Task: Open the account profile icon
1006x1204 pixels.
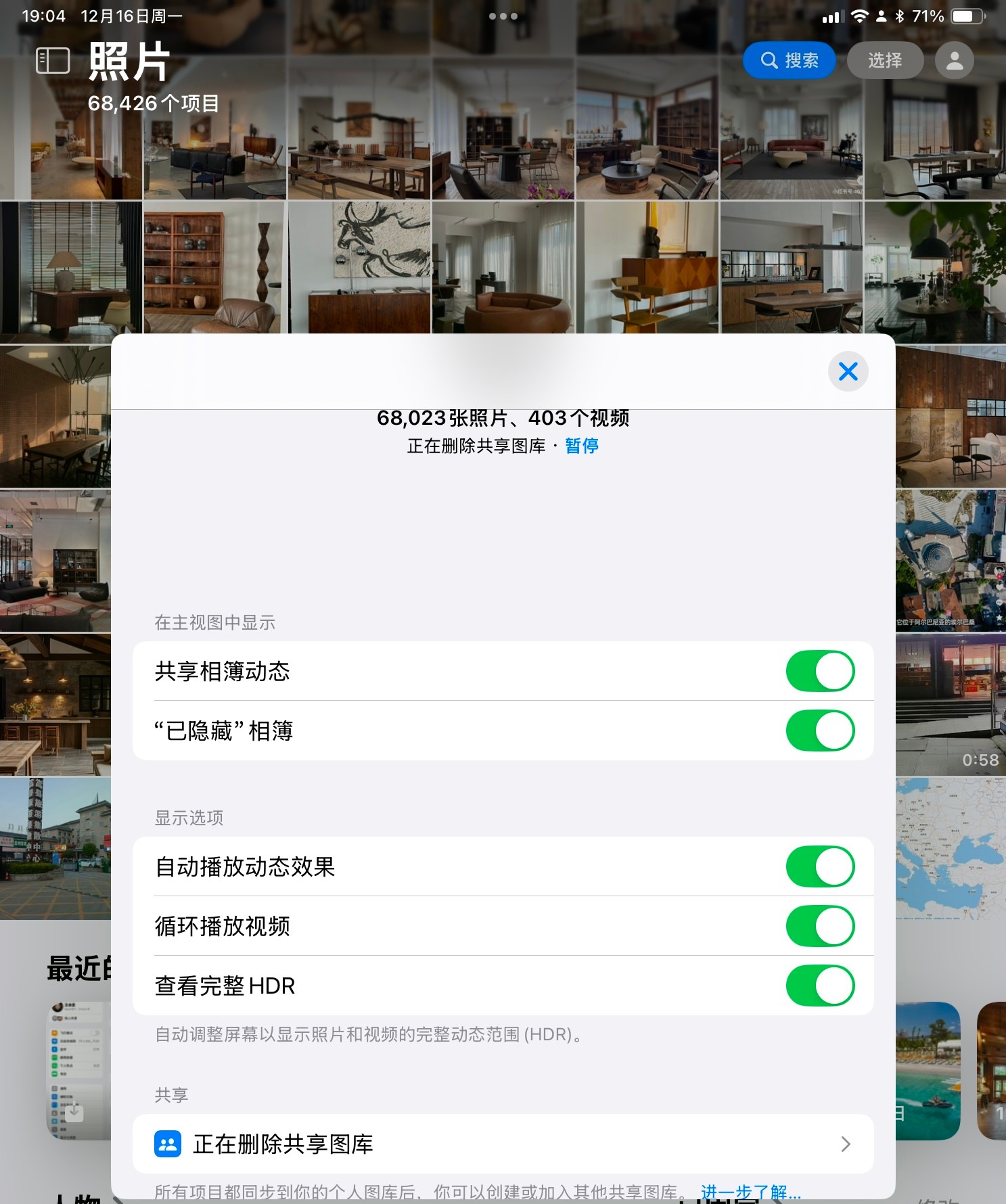Action: click(954, 61)
